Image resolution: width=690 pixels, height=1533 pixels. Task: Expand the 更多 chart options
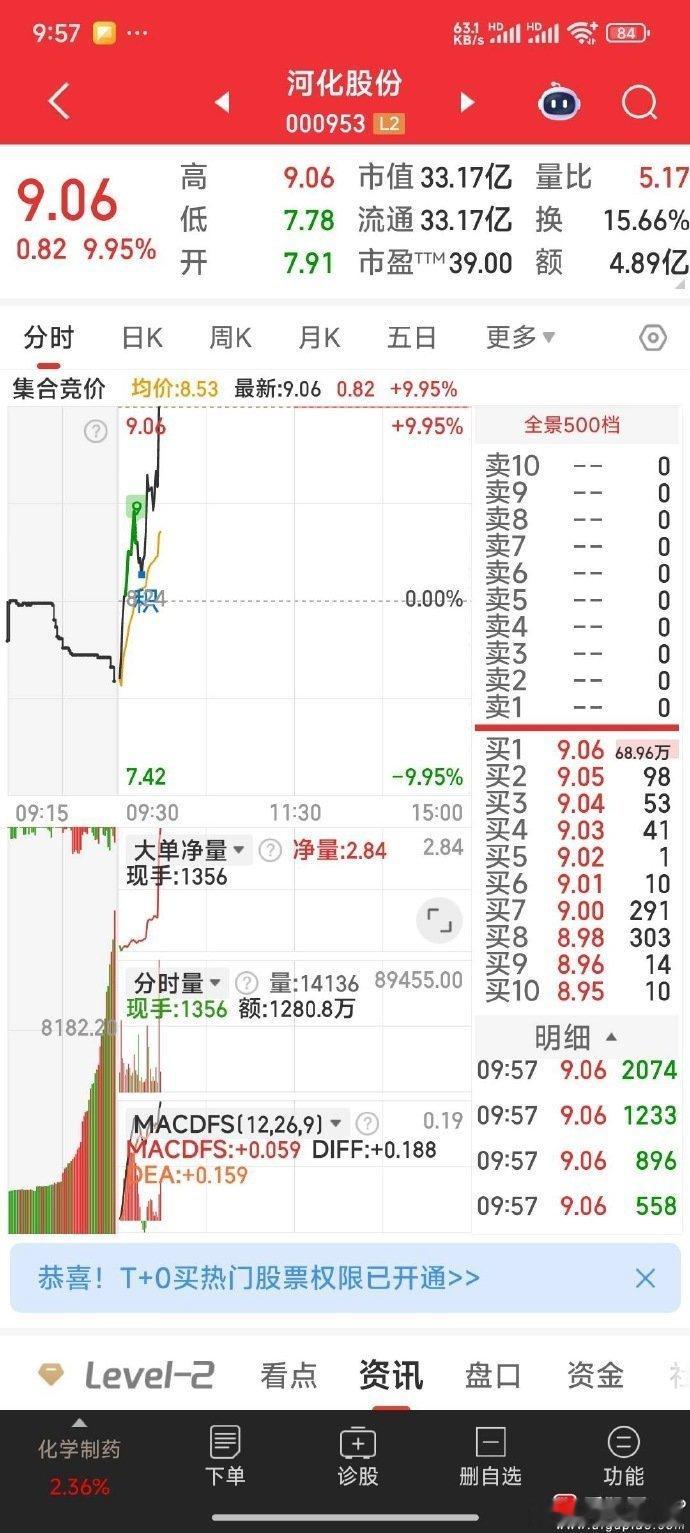520,338
